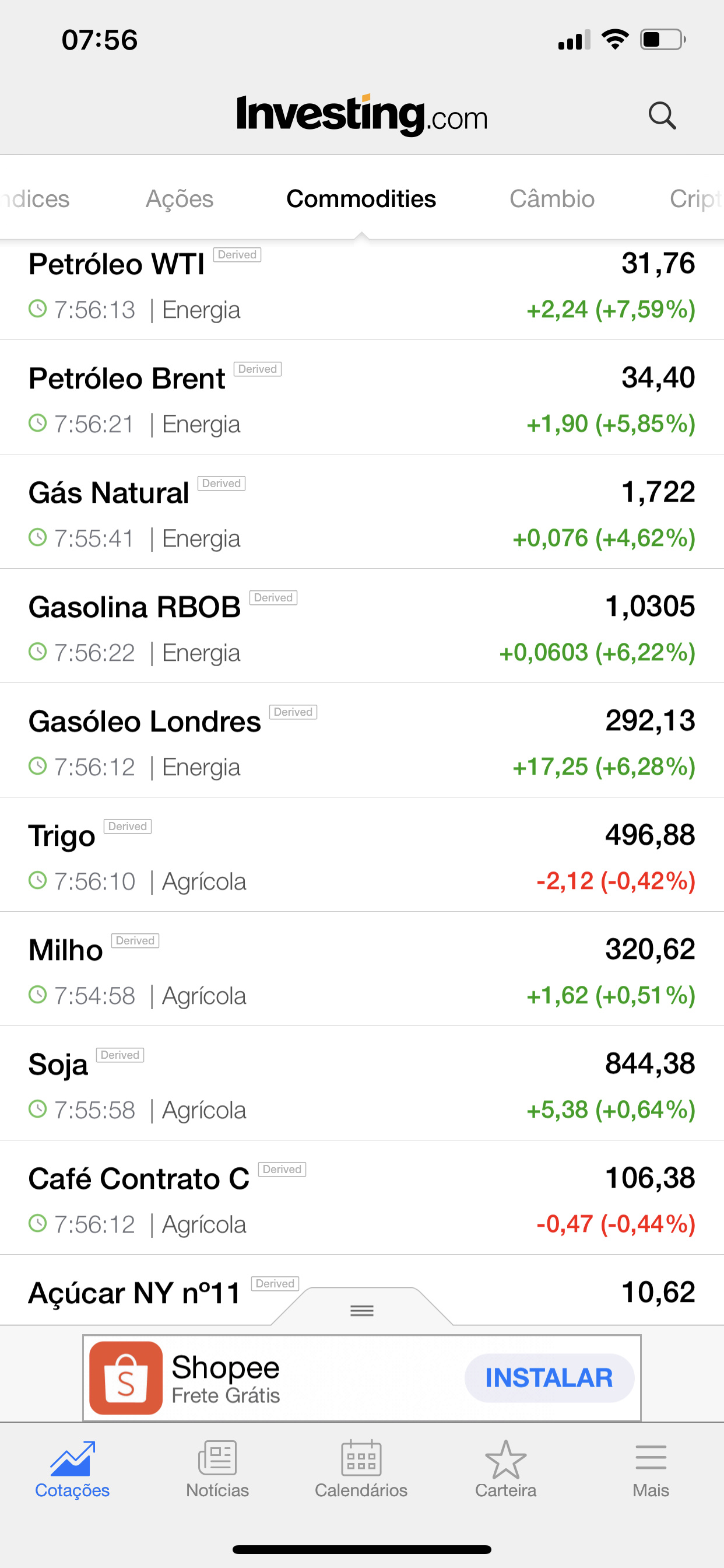724x1568 pixels.
Task: Switch to the Ações tab
Action: (180, 198)
